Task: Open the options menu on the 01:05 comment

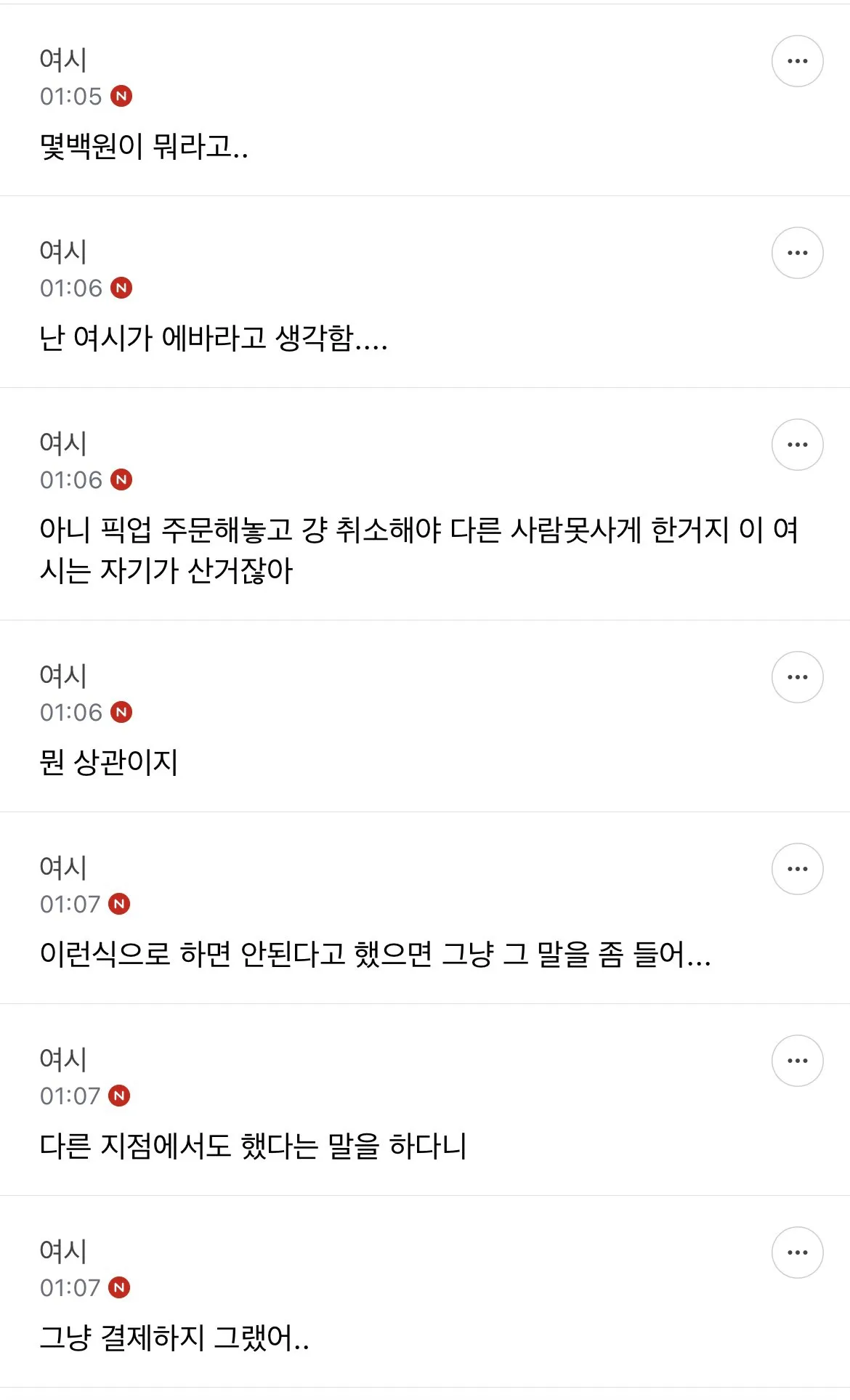Action: click(x=797, y=60)
